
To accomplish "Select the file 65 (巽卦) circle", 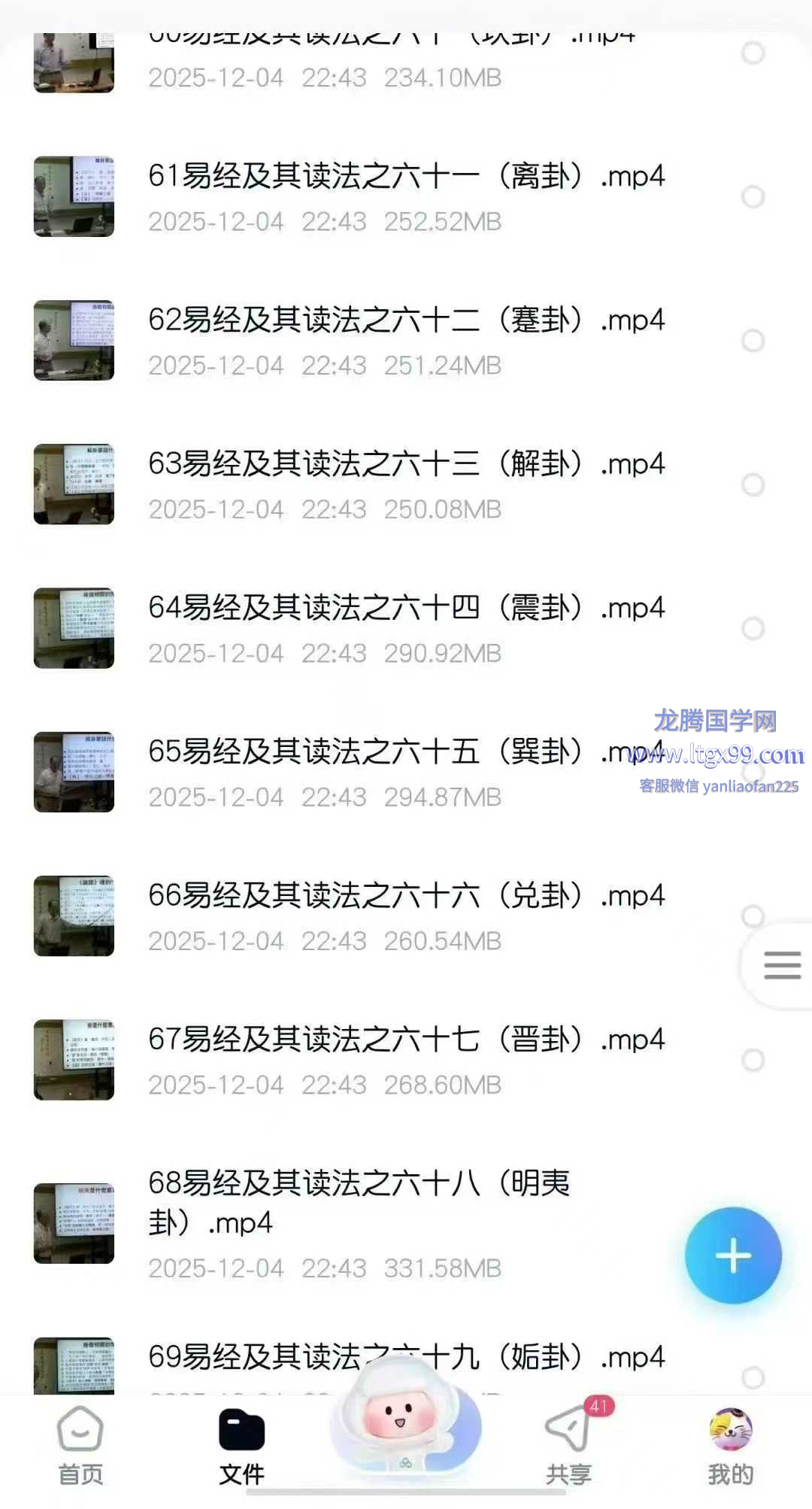I will (753, 773).
